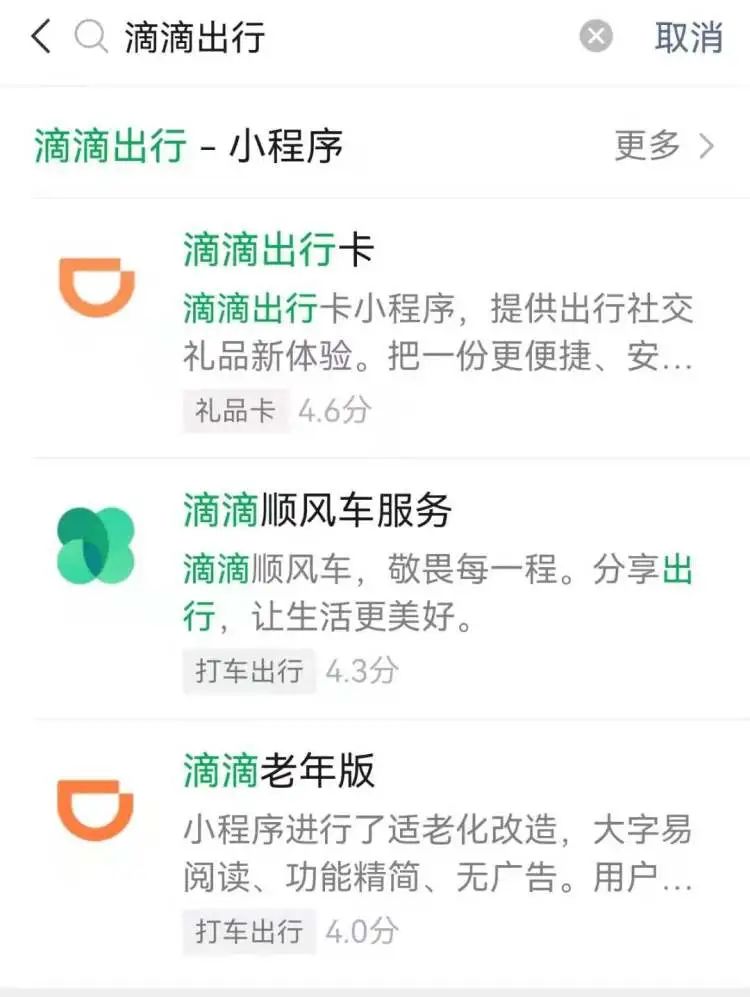Cancel the search with 取消
Image resolution: width=750 pixels, height=997 pixels.
click(688, 38)
